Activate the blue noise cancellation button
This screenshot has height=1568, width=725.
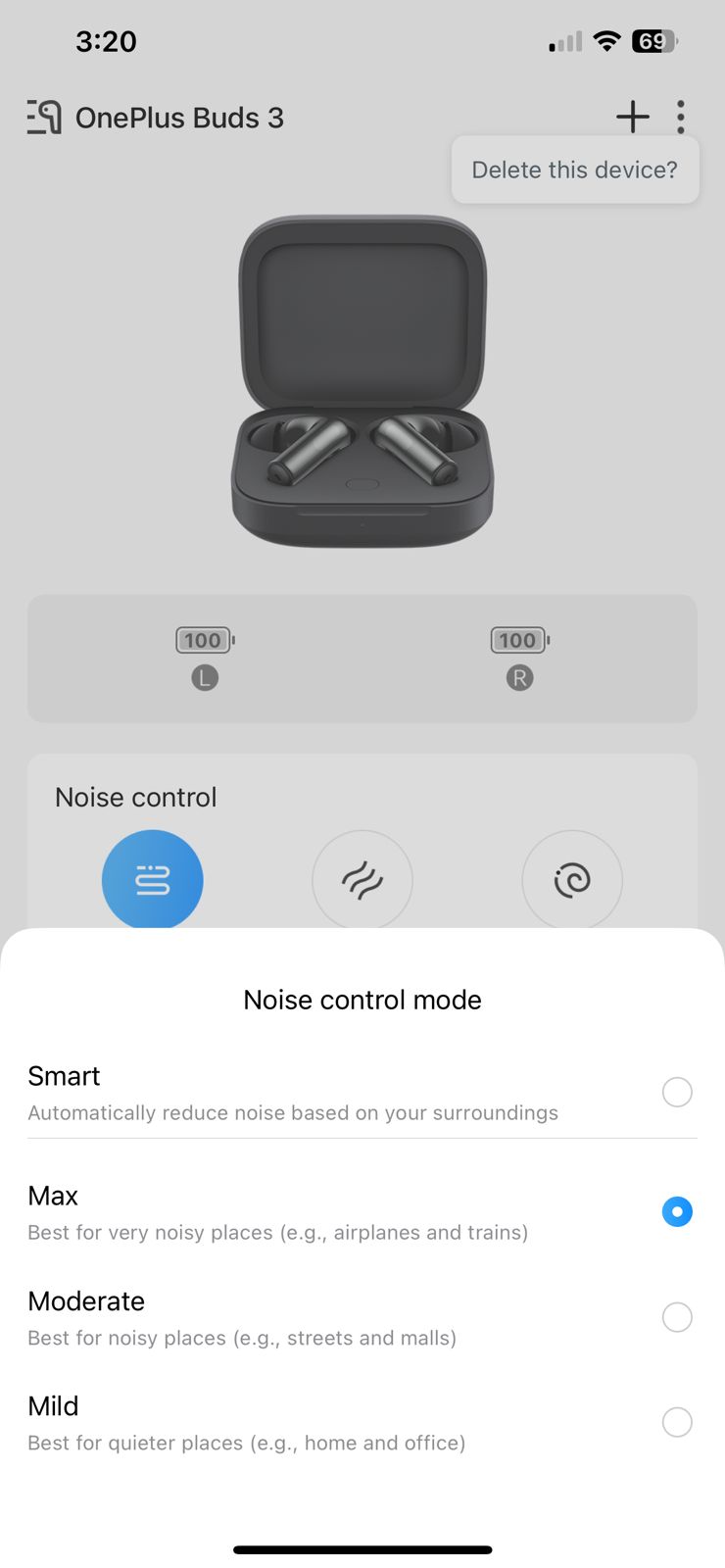[x=153, y=879]
